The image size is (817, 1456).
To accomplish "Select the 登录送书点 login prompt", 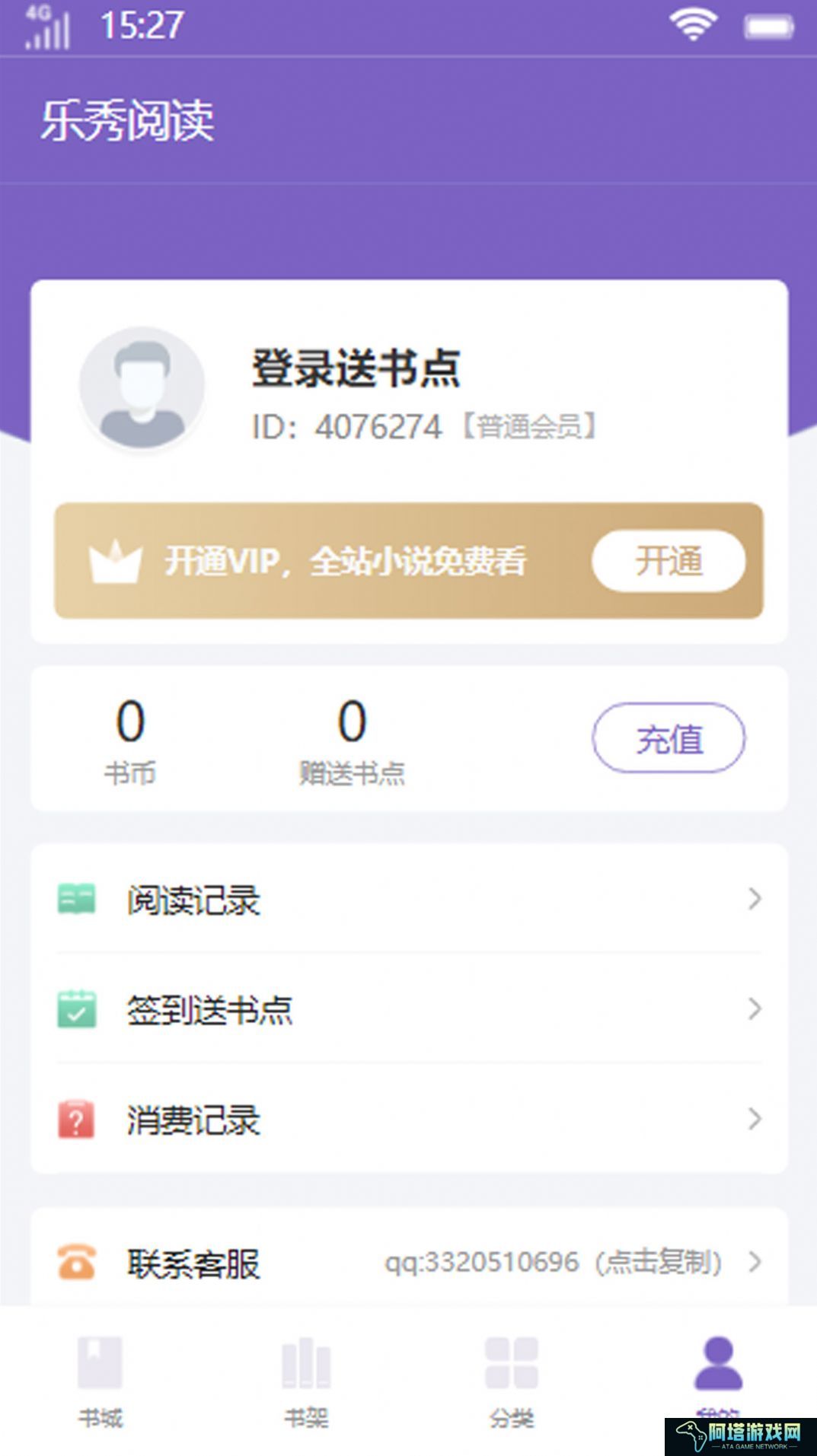I will click(356, 368).
